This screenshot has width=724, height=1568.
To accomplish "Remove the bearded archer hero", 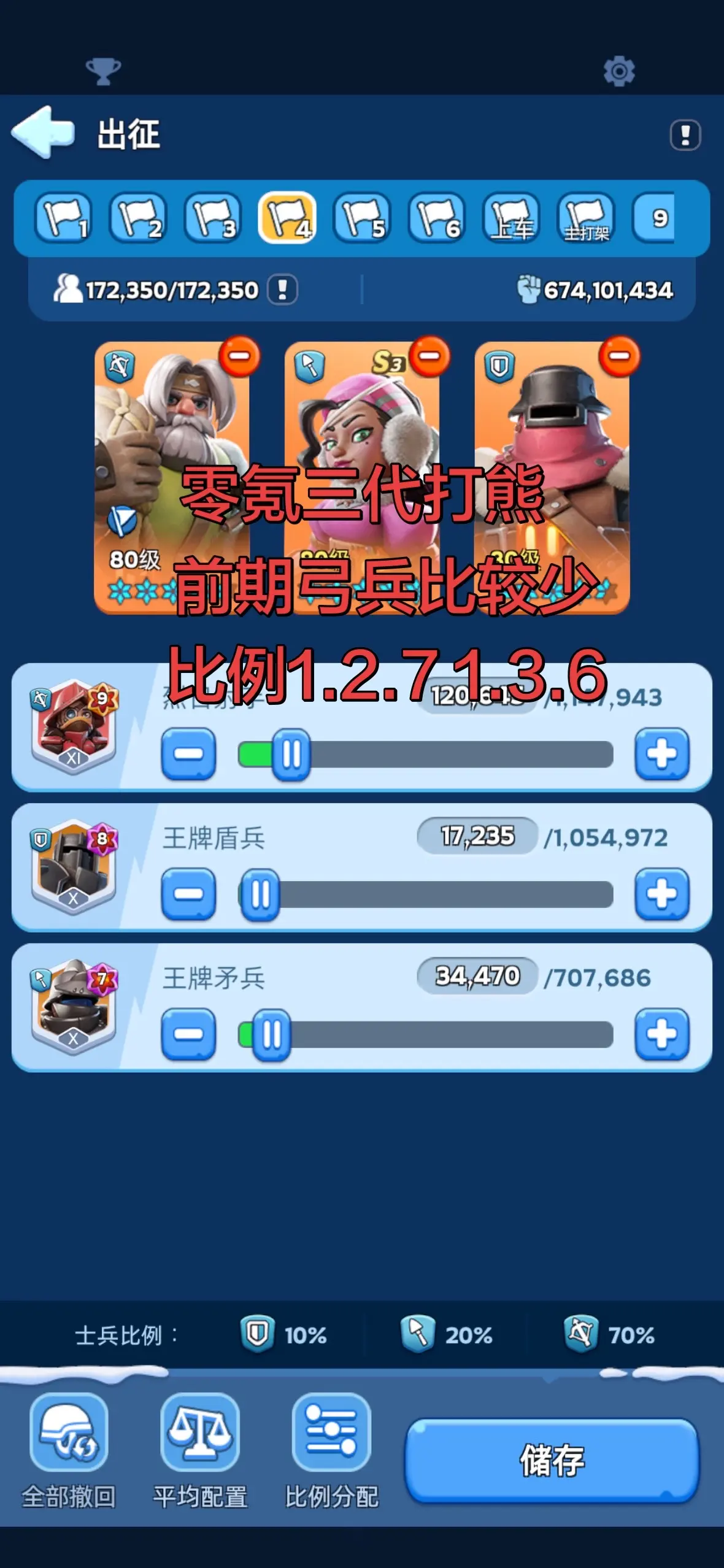I will [x=240, y=356].
